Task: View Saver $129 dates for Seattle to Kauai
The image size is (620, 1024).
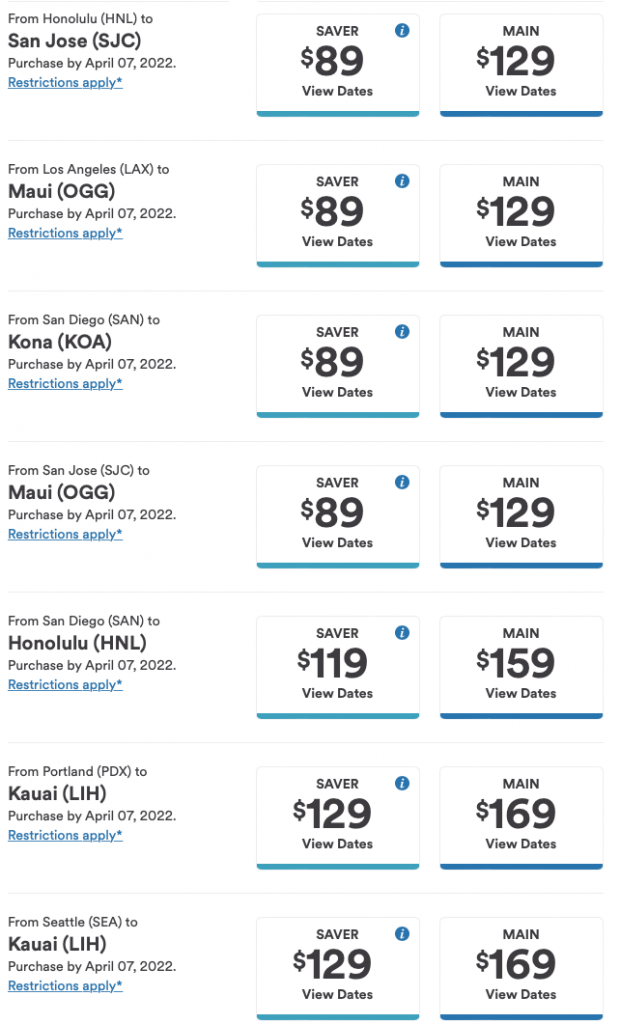Action: coord(337,994)
